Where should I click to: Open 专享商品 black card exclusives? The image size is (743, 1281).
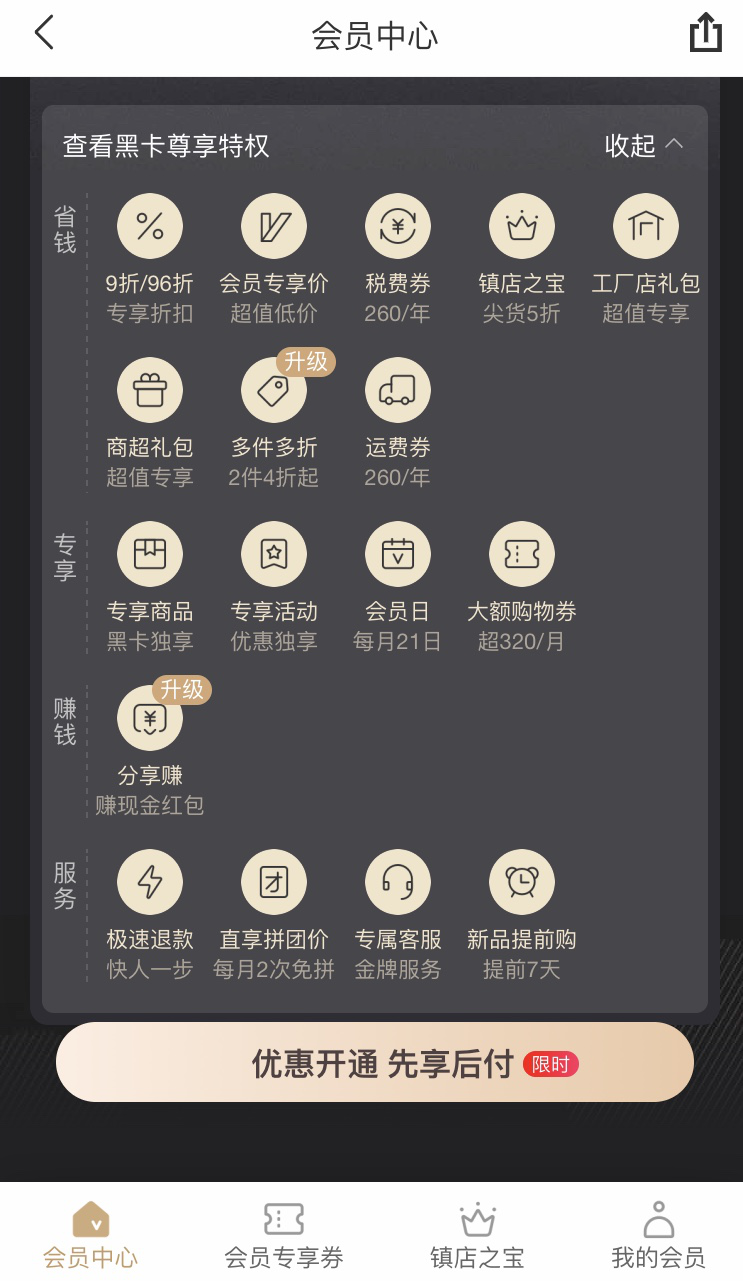(150, 554)
